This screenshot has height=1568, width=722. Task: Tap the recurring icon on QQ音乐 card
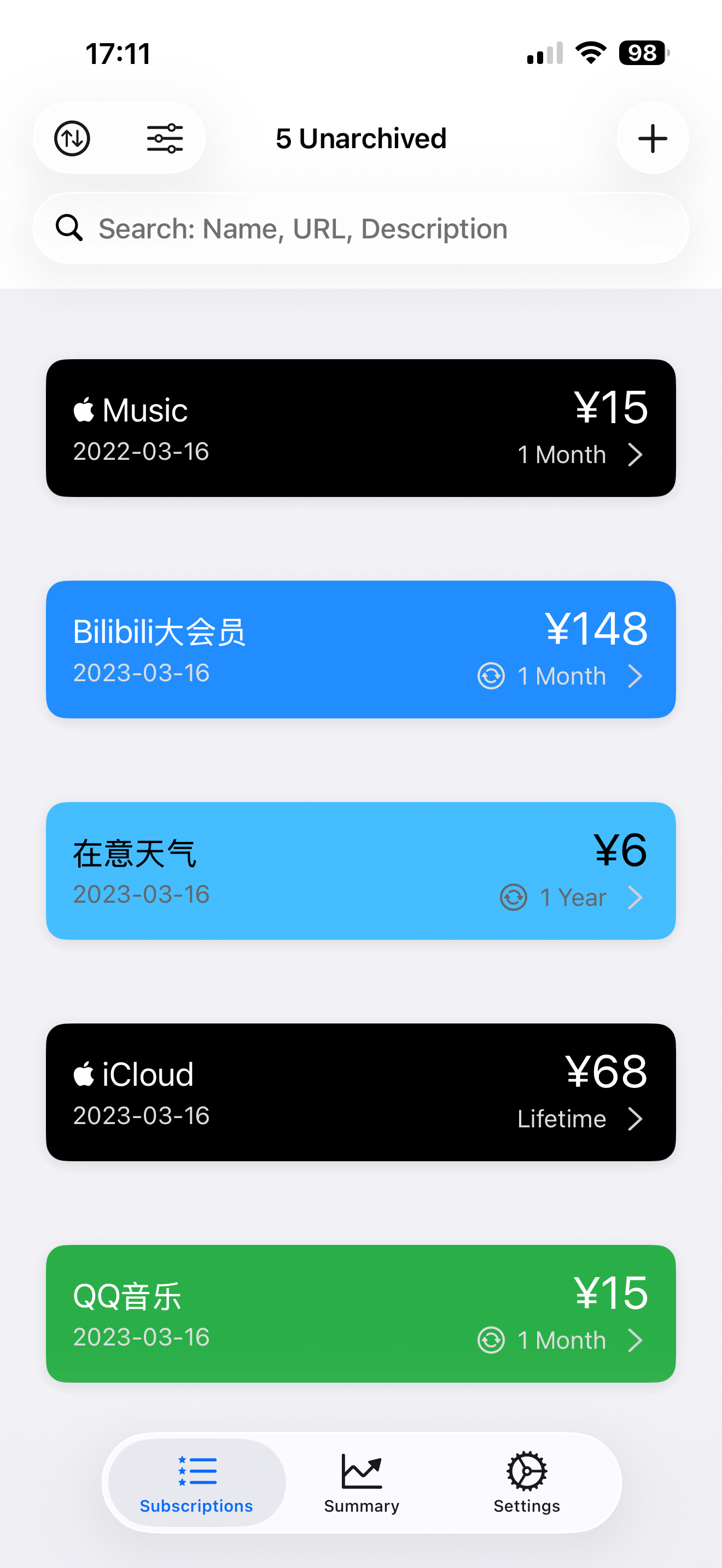[491, 1341]
